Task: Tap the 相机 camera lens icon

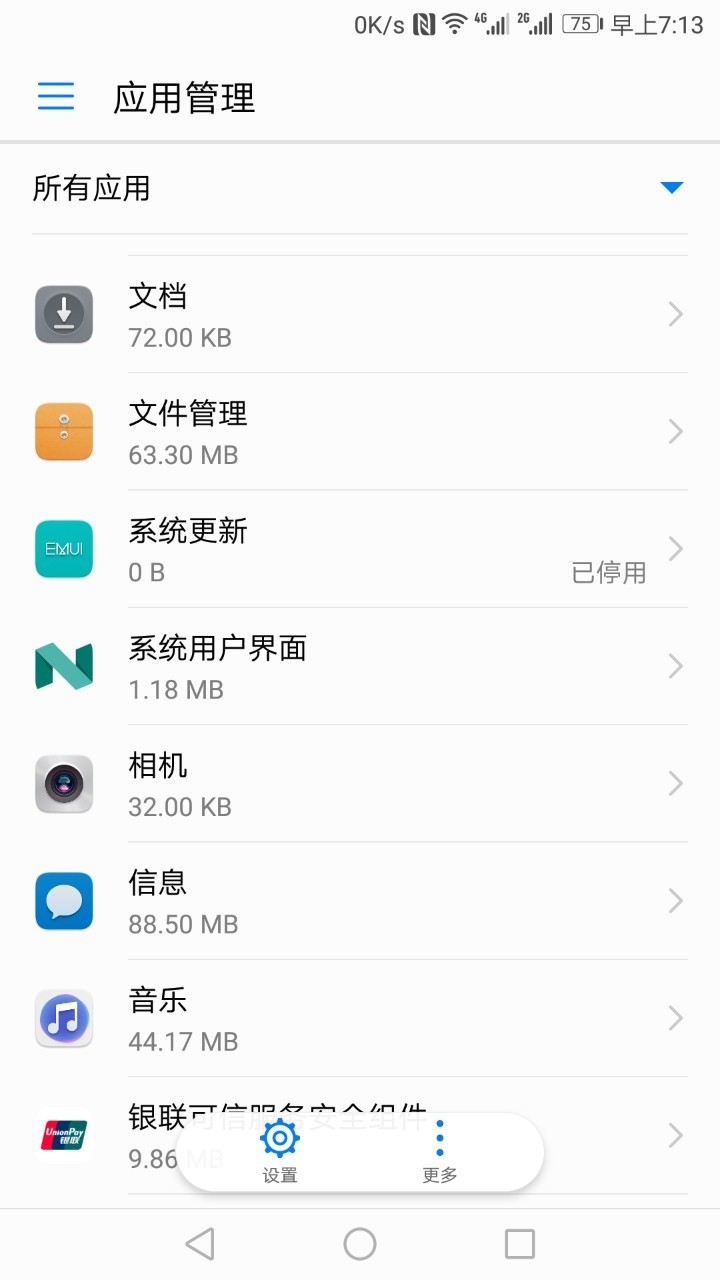Action: pyautogui.click(x=63, y=784)
